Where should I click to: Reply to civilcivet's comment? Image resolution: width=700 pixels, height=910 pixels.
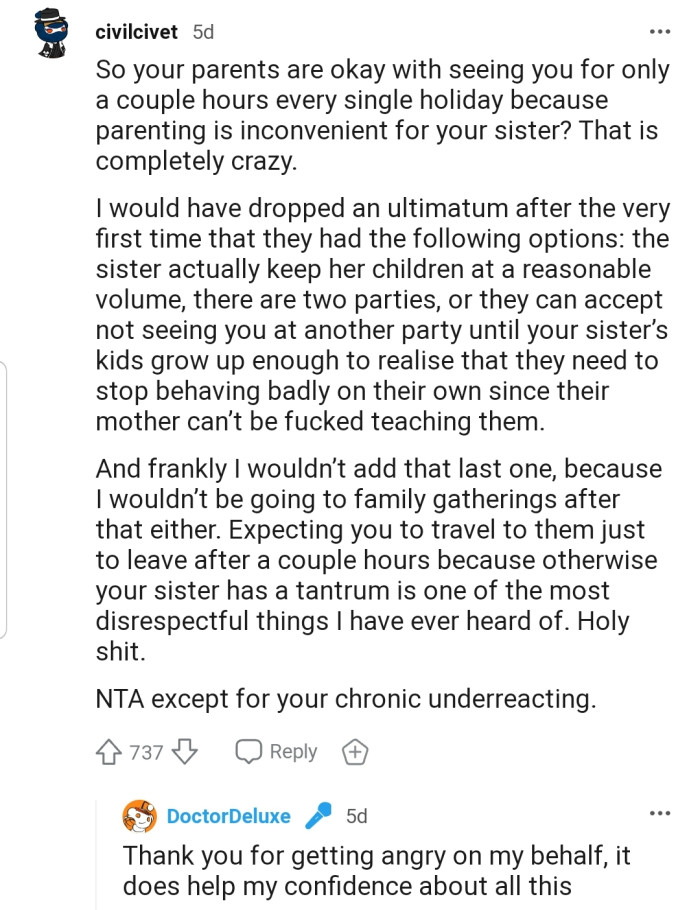click(276, 752)
